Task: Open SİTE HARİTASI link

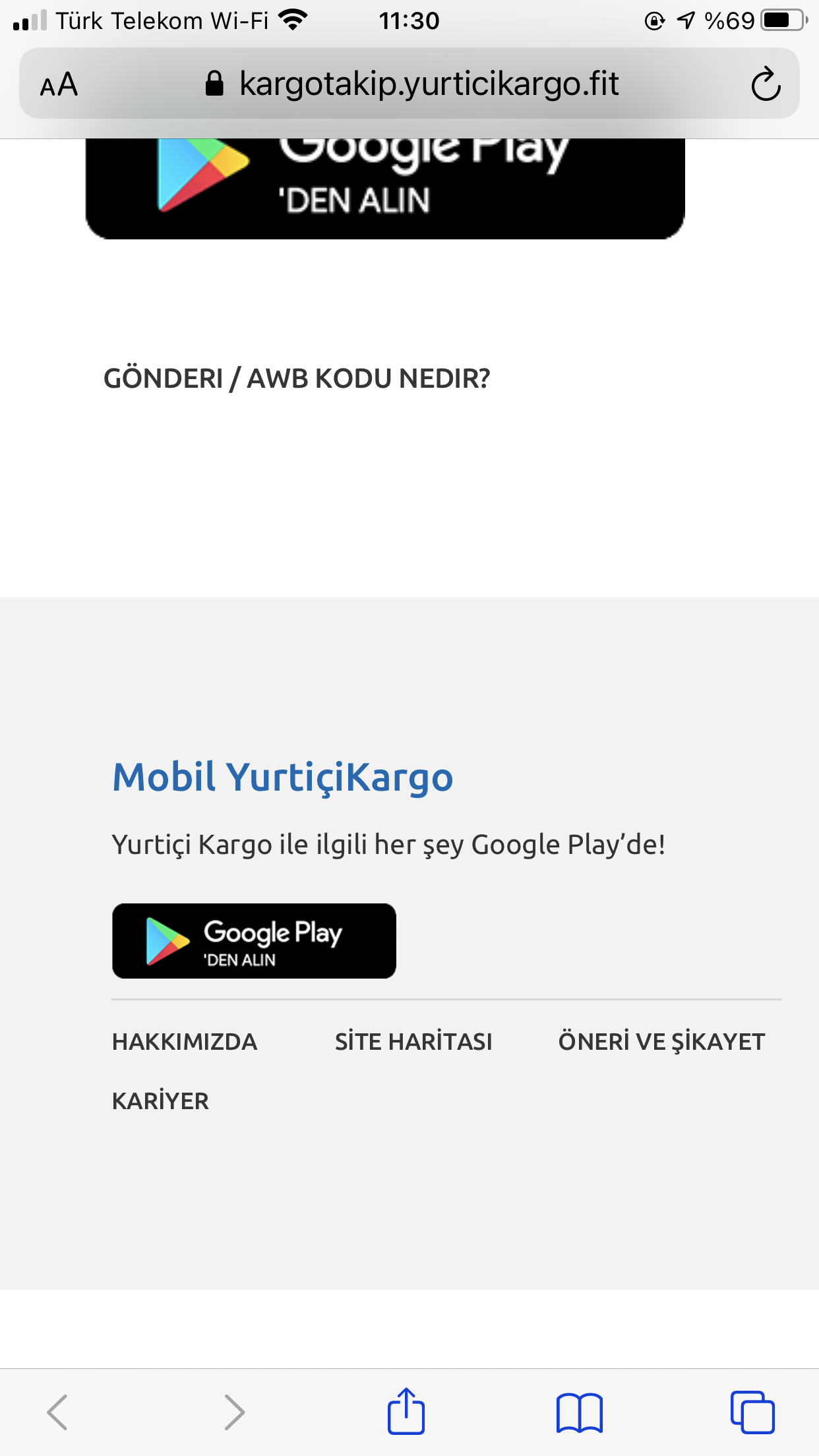Action: tap(413, 1042)
